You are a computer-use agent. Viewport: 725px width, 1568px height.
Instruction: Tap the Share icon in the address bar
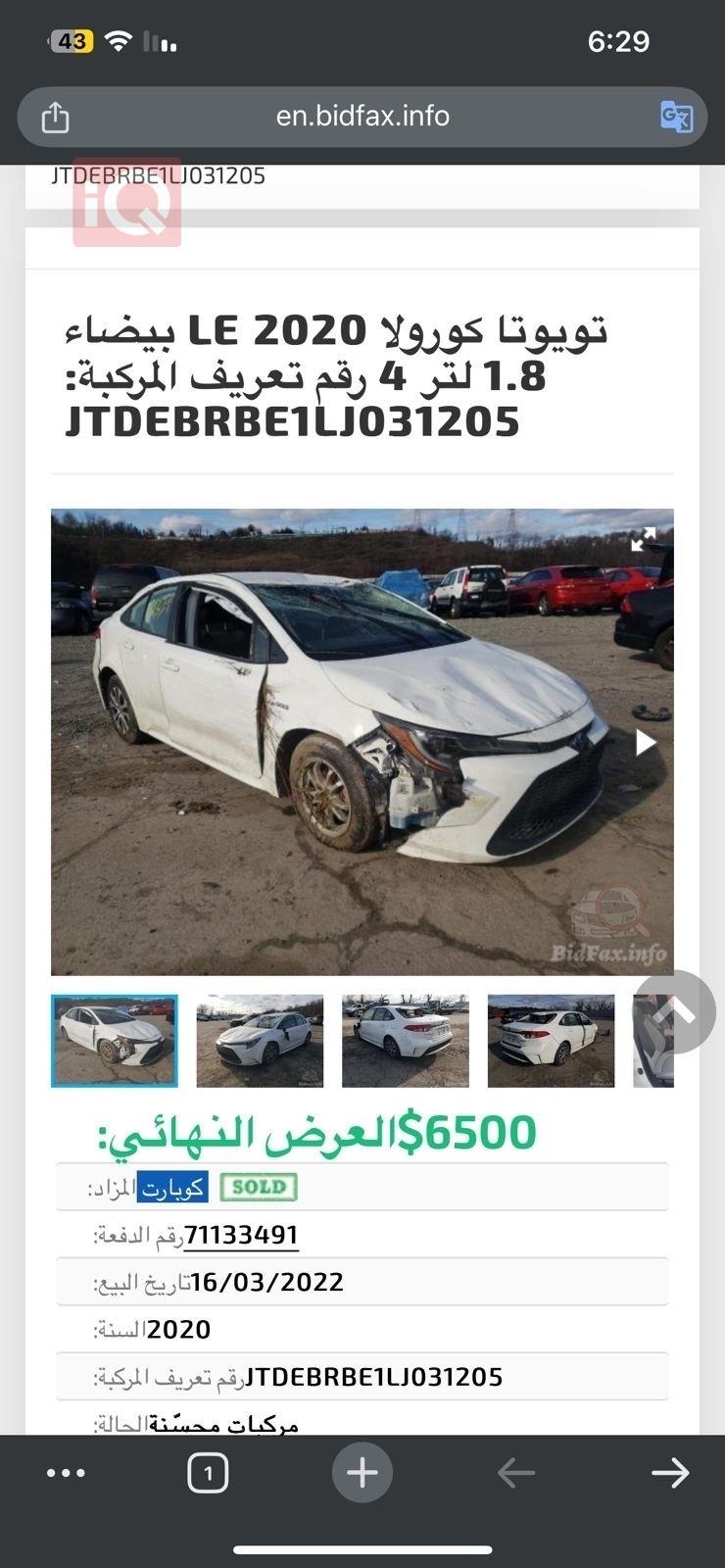pyautogui.click(x=55, y=117)
